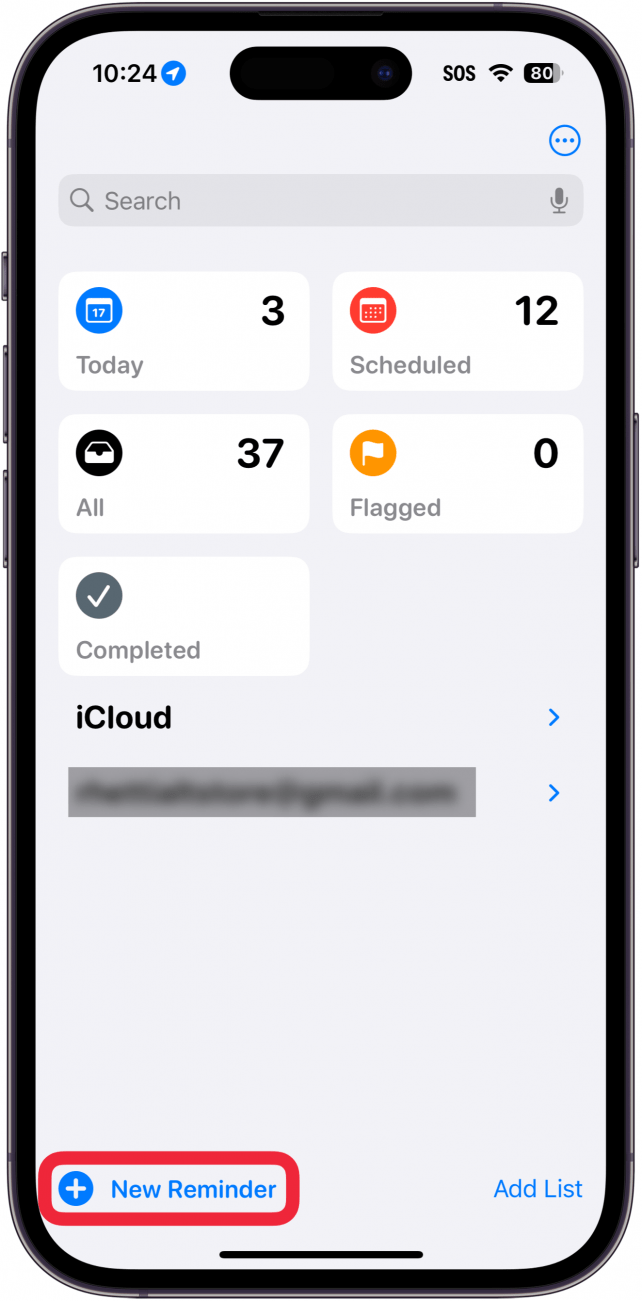Expand the iCloud lists section

[553, 718]
